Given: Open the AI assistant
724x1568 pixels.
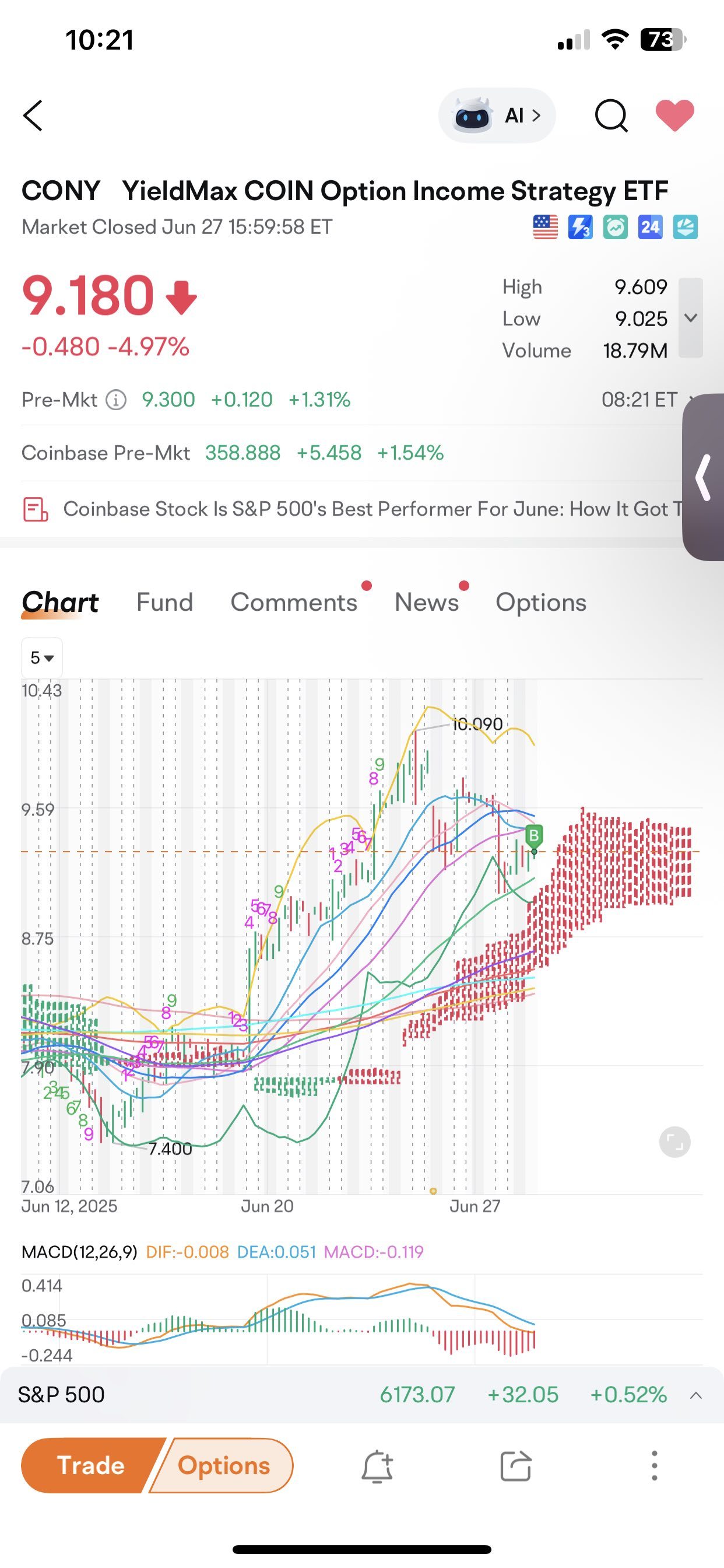Looking at the screenshot, I should pyautogui.click(x=497, y=116).
